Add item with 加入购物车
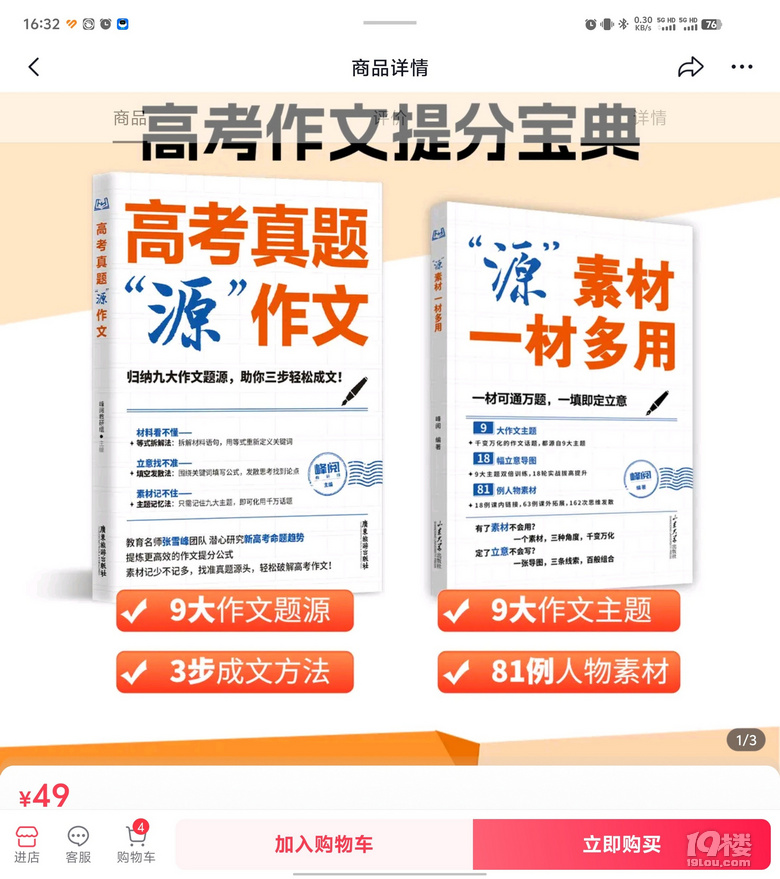The width and height of the screenshot is (780, 879). click(x=324, y=844)
